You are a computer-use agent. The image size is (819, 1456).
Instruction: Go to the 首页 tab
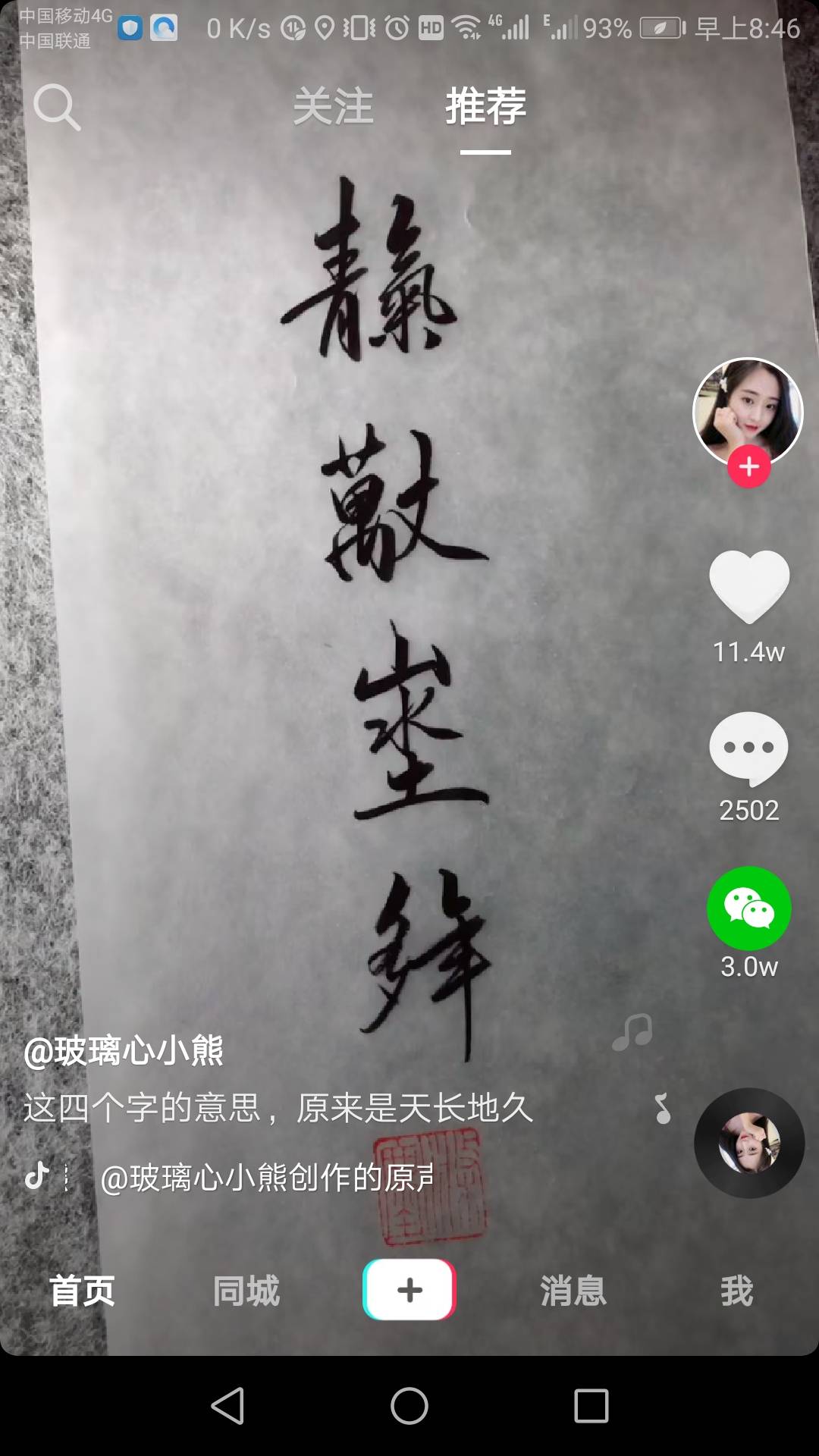(x=82, y=1291)
